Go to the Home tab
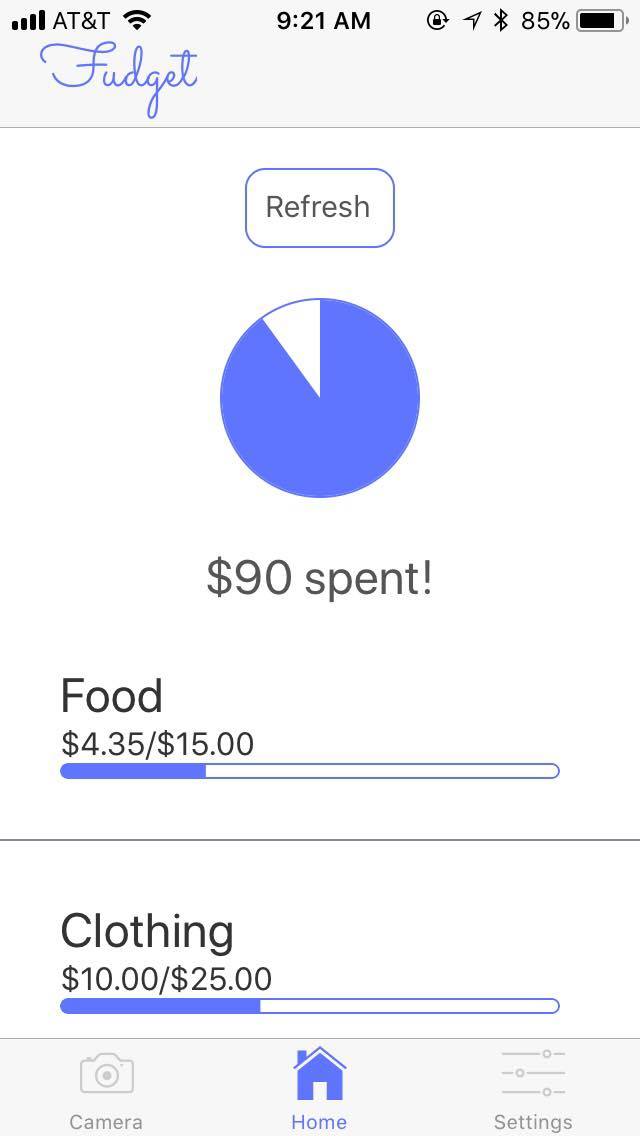The height and width of the screenshot is (1136, 640). [x=319, y=1087]
